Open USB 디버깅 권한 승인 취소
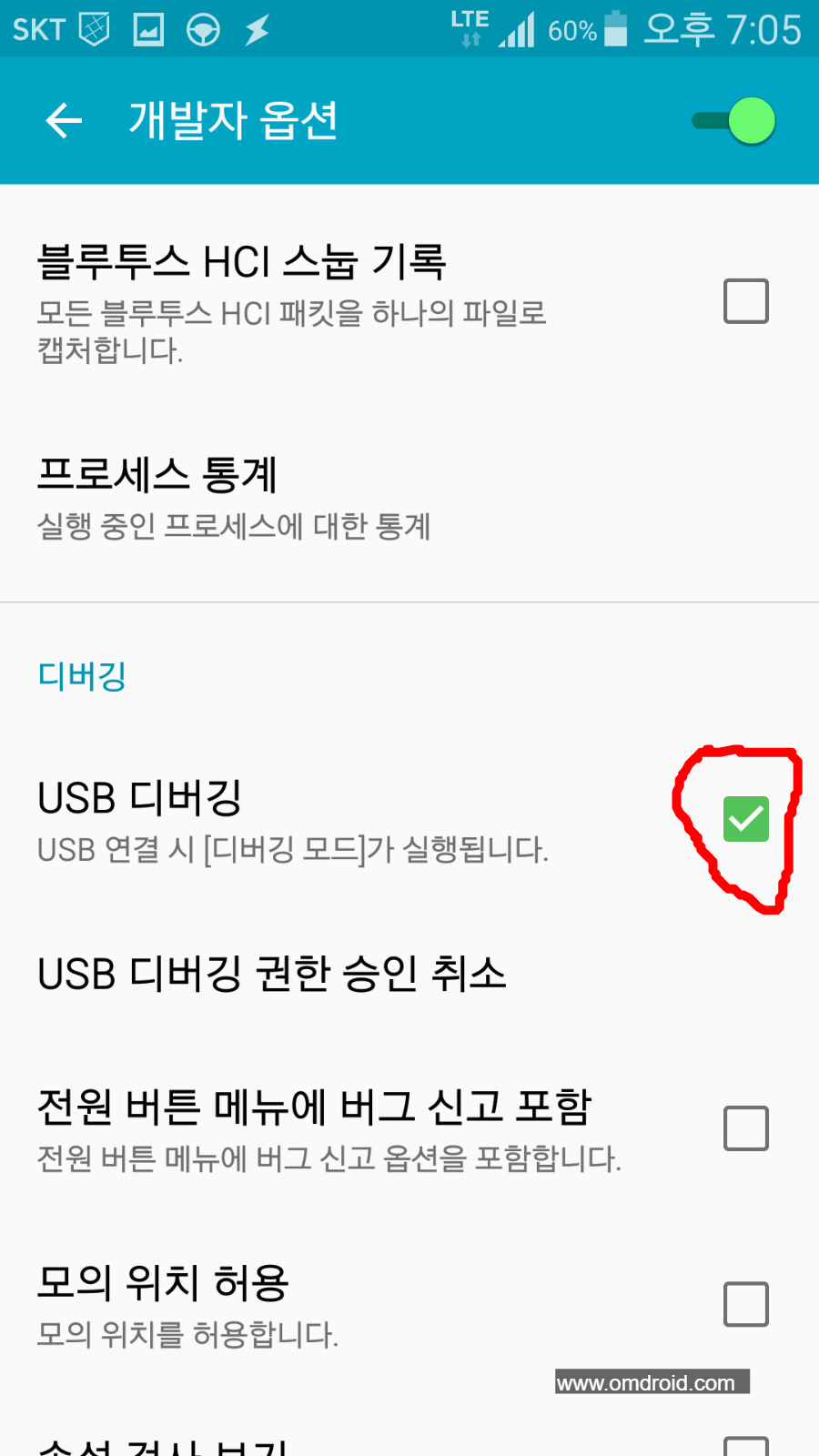This screenshot has width=819, height=1456. pos(409,974)
